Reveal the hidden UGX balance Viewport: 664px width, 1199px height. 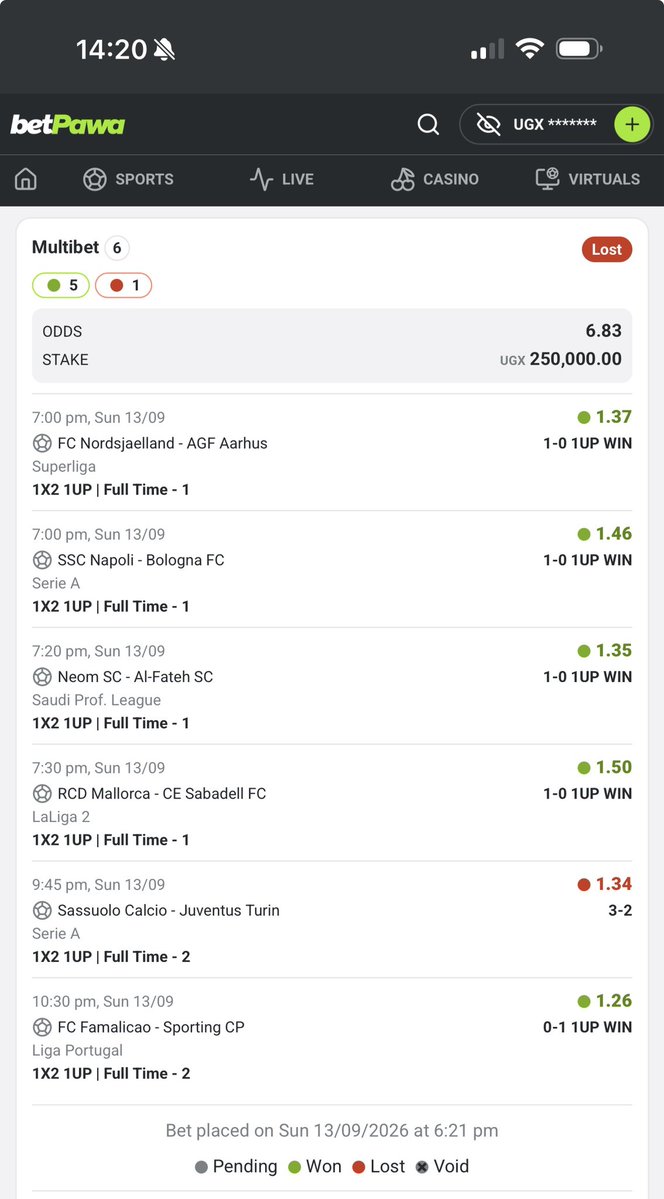click(488, 125)
